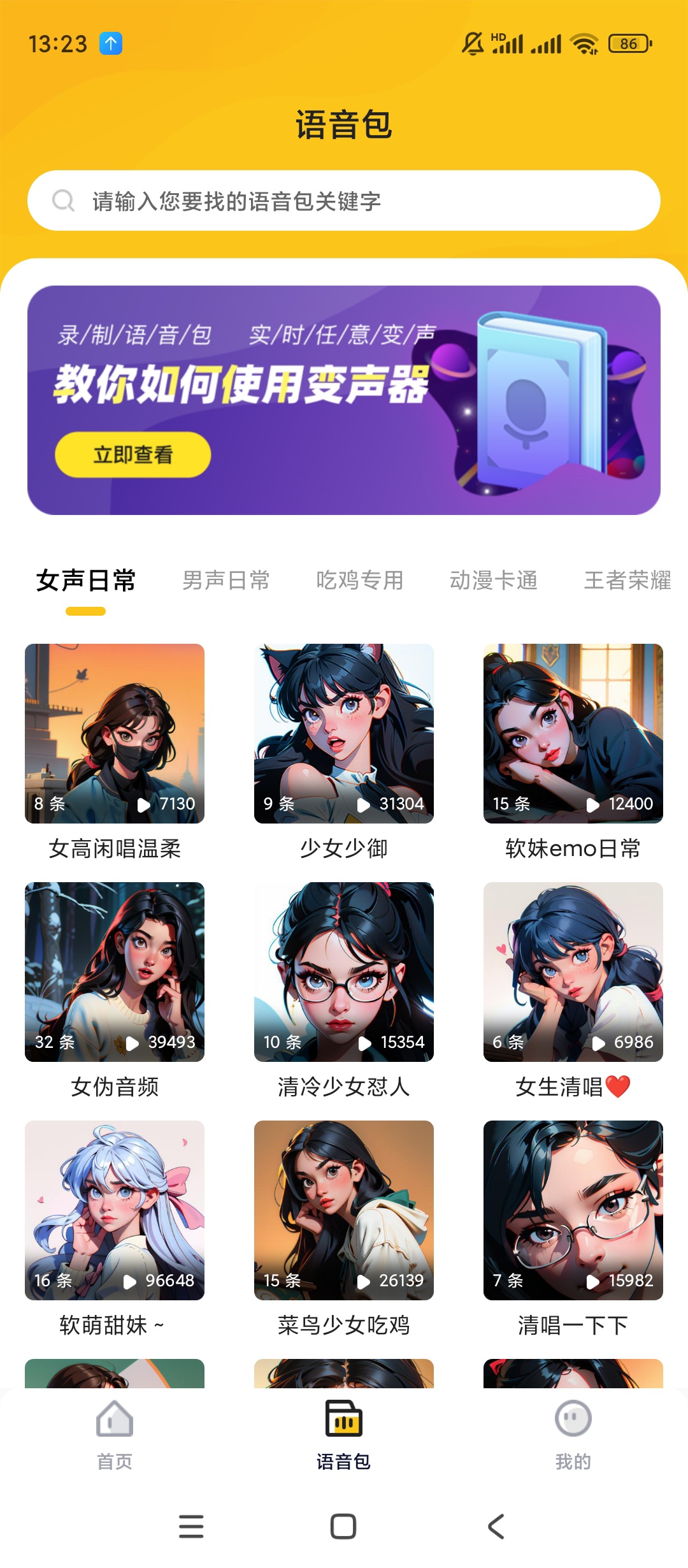
Task: Select the 吃鸡专用 category tab
Action: (360, 580)
